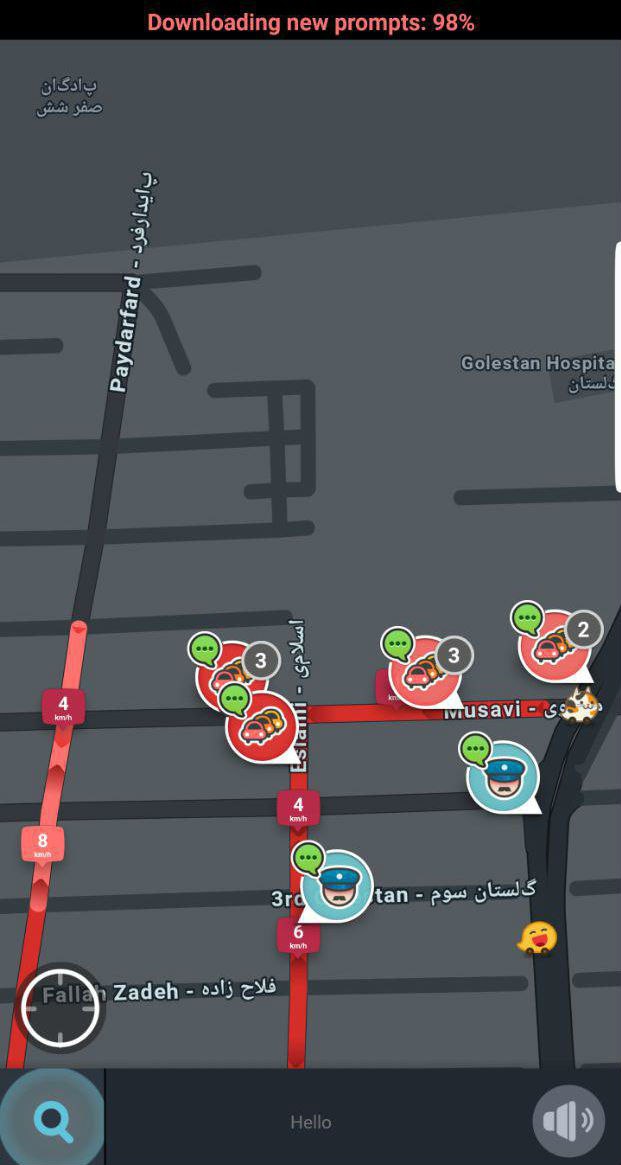Open police report near 3rd Golestan
This screenshot has width=621, height=1165.
(337, 885)
